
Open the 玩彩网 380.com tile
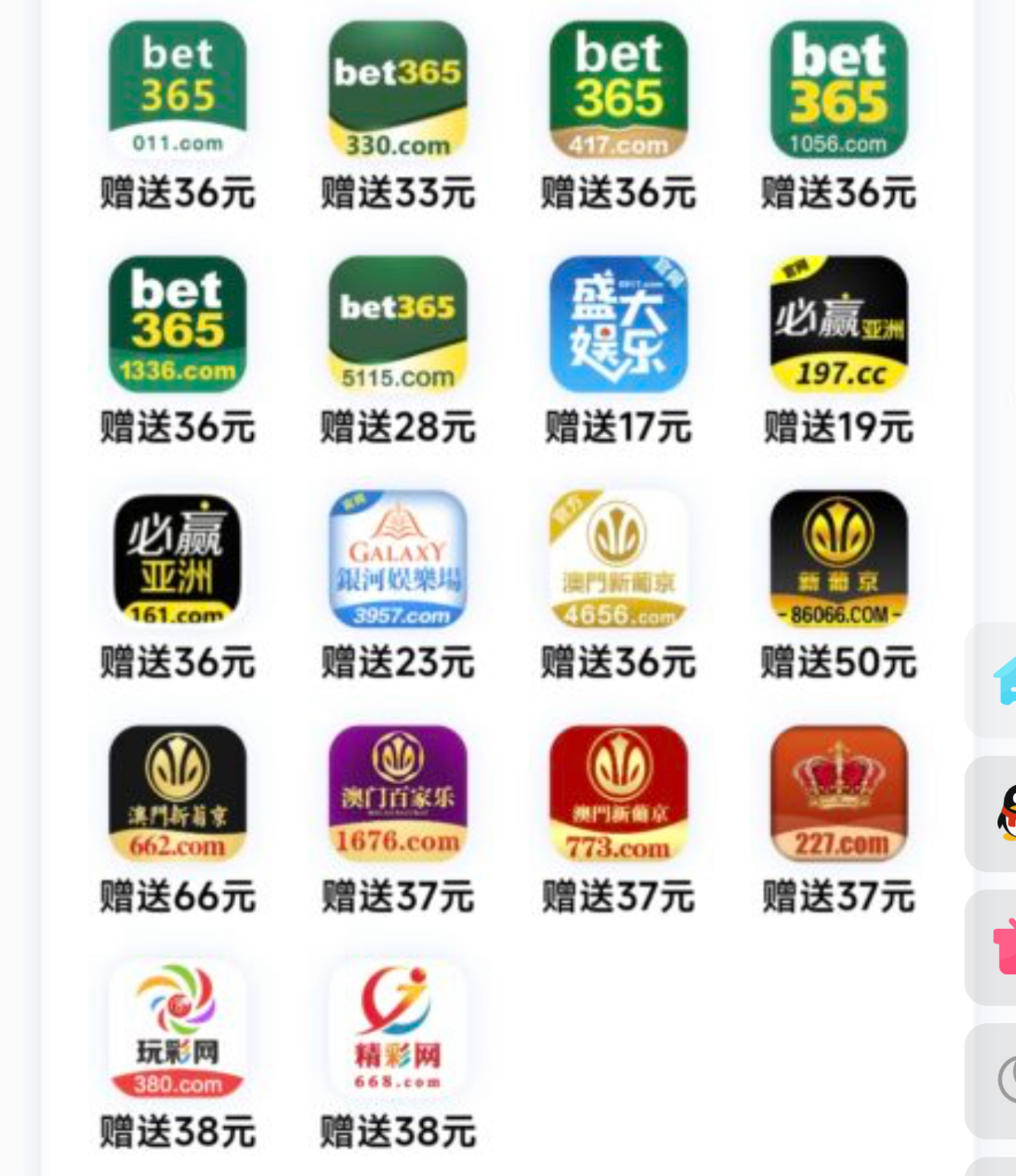click(178, 1029)
